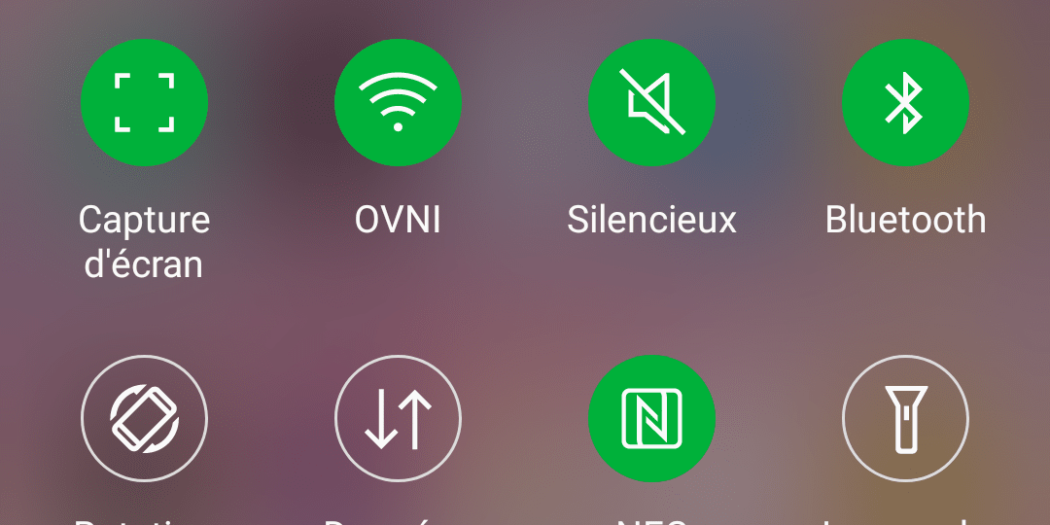Screen dimensions: 1050x525
Task: Turn off the OVNI Wi-Fi tile
Action: [x=398, y=103]
